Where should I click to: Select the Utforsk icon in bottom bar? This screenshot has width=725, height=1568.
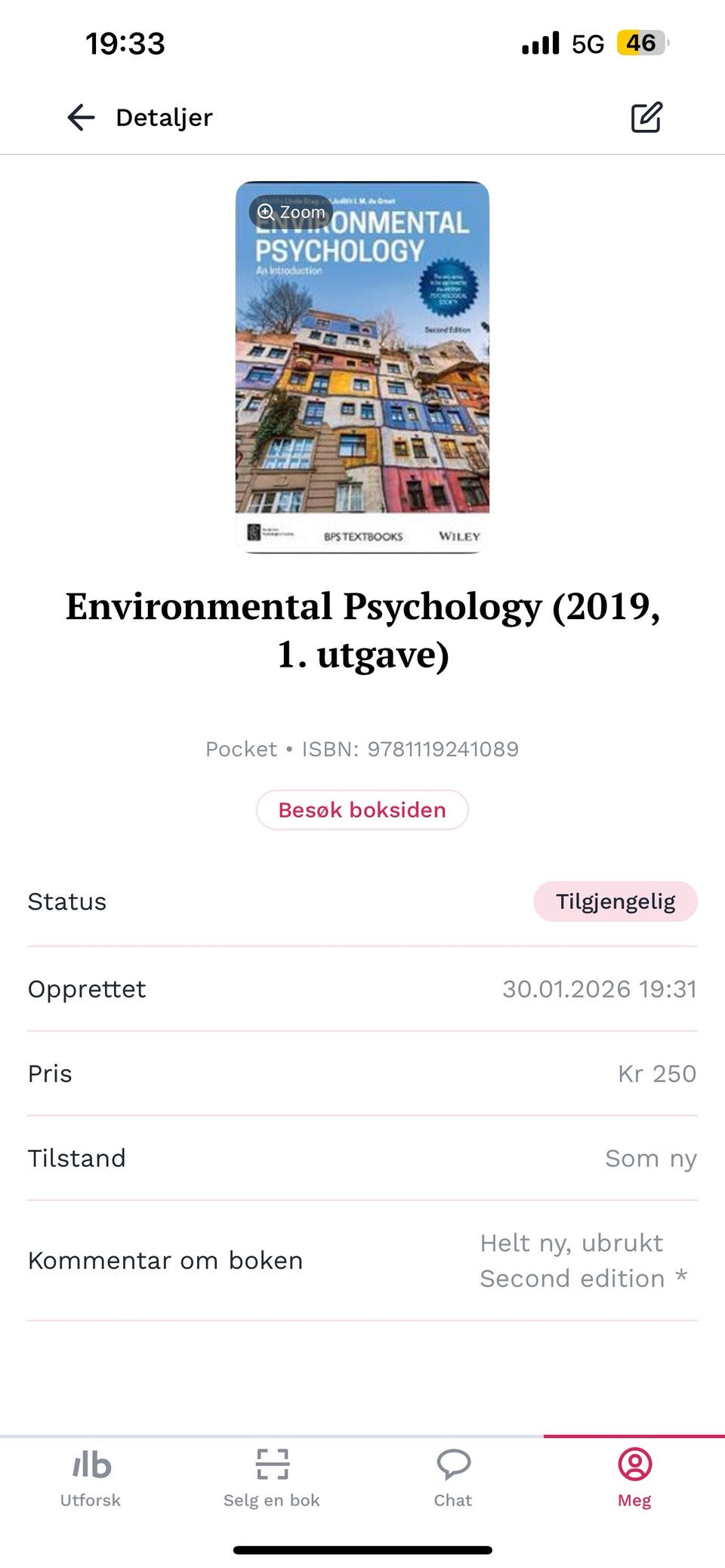(90, 1463)
